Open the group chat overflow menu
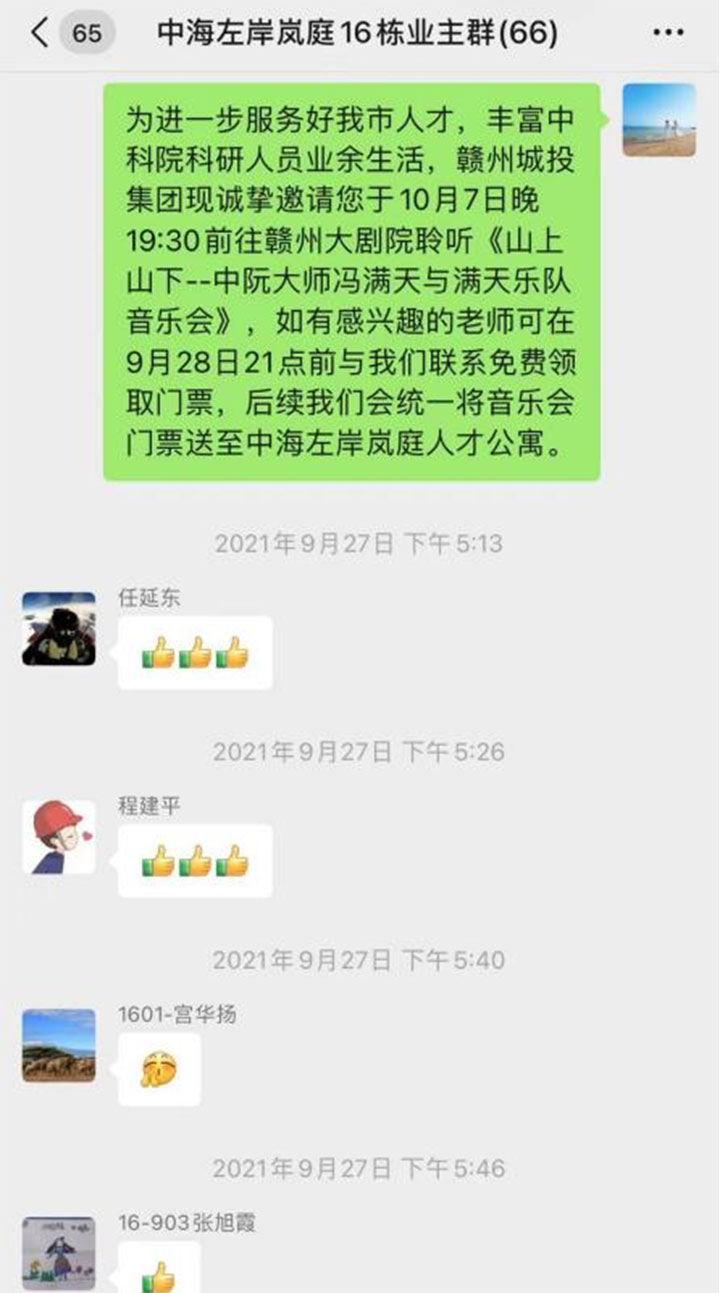This screenshot has width=720, height=1293. pyautogui.click(x=667, y=34)
